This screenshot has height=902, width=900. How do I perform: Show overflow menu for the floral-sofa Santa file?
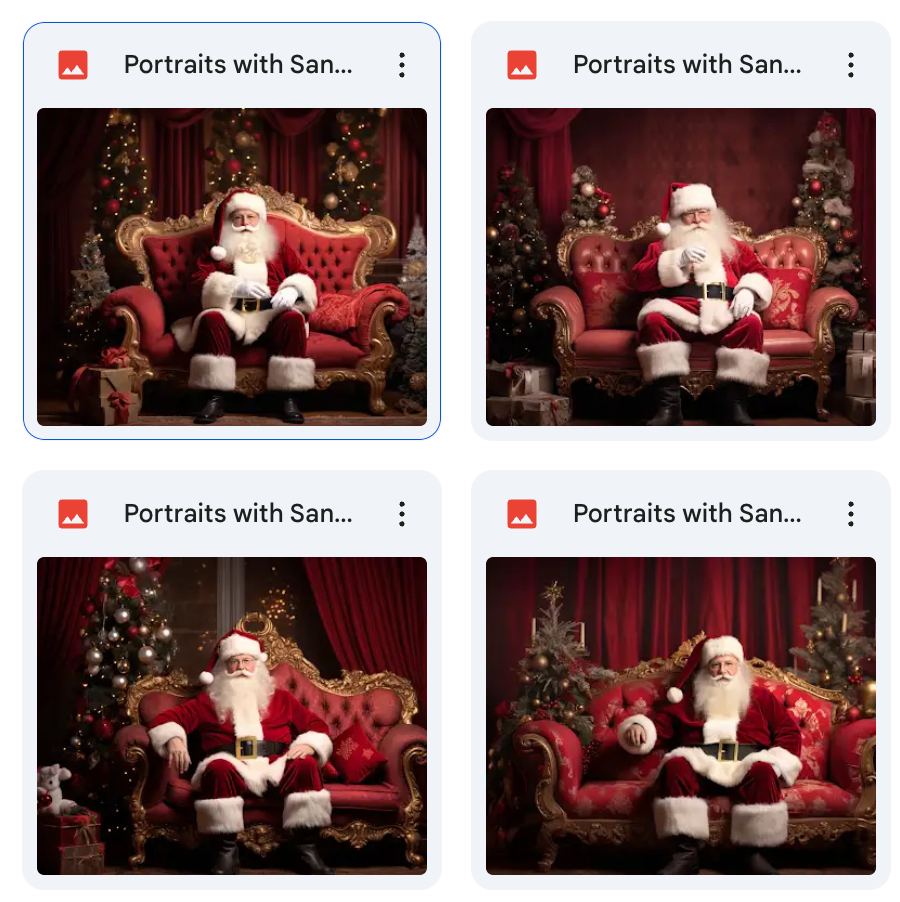(850, 514)
